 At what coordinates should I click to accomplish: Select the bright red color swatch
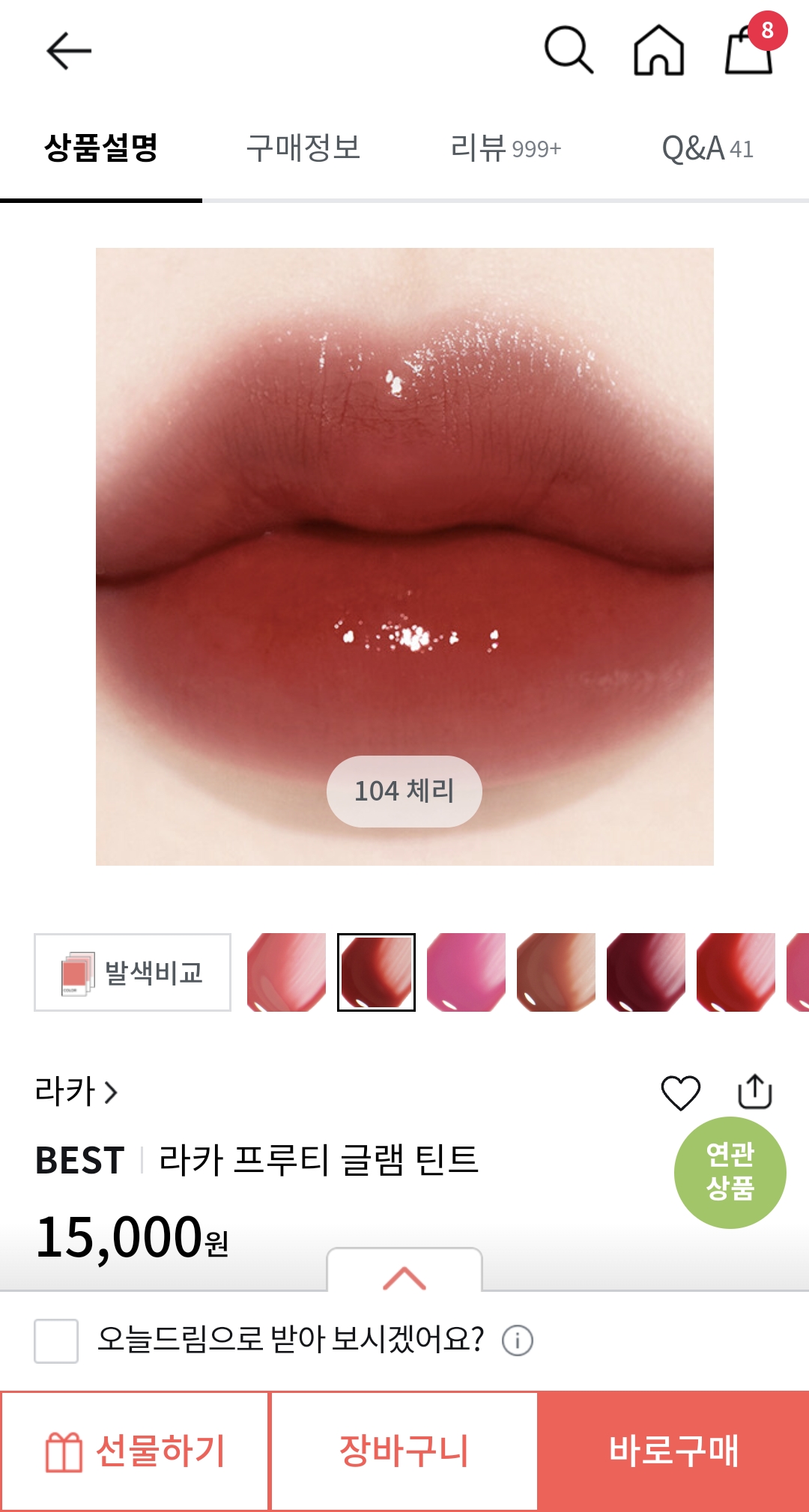click(736, 972)
